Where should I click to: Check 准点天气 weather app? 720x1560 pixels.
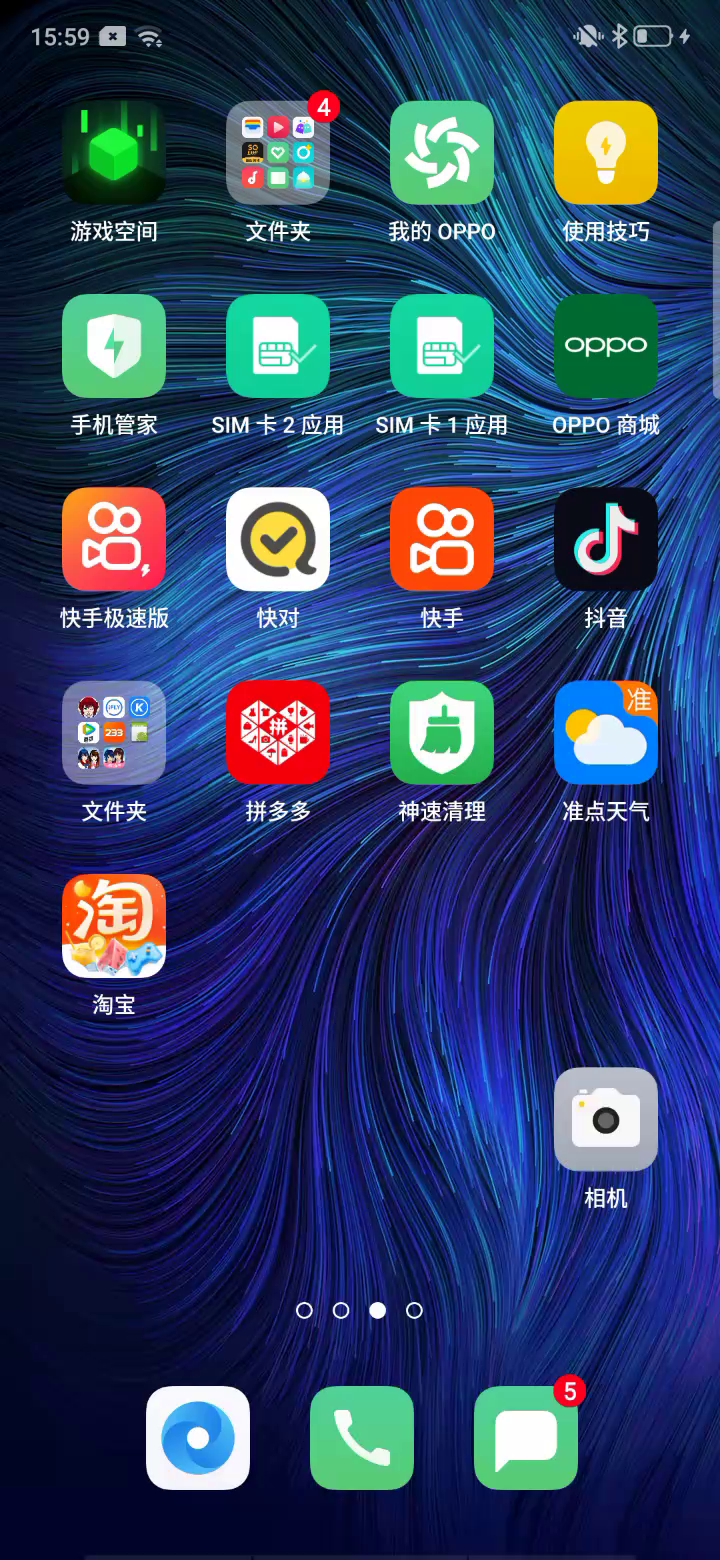click(606, 732)
